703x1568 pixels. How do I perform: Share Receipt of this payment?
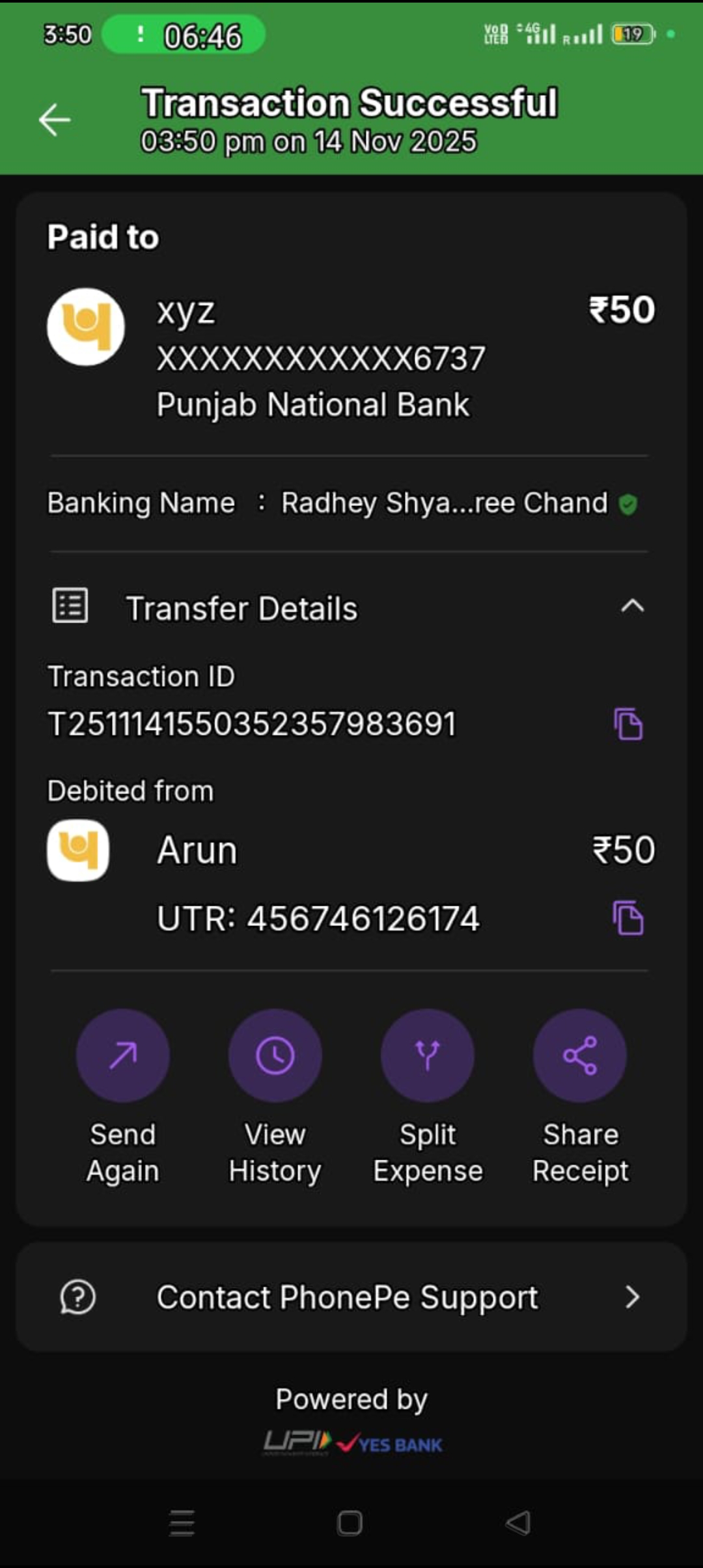tap(580, 1056)
